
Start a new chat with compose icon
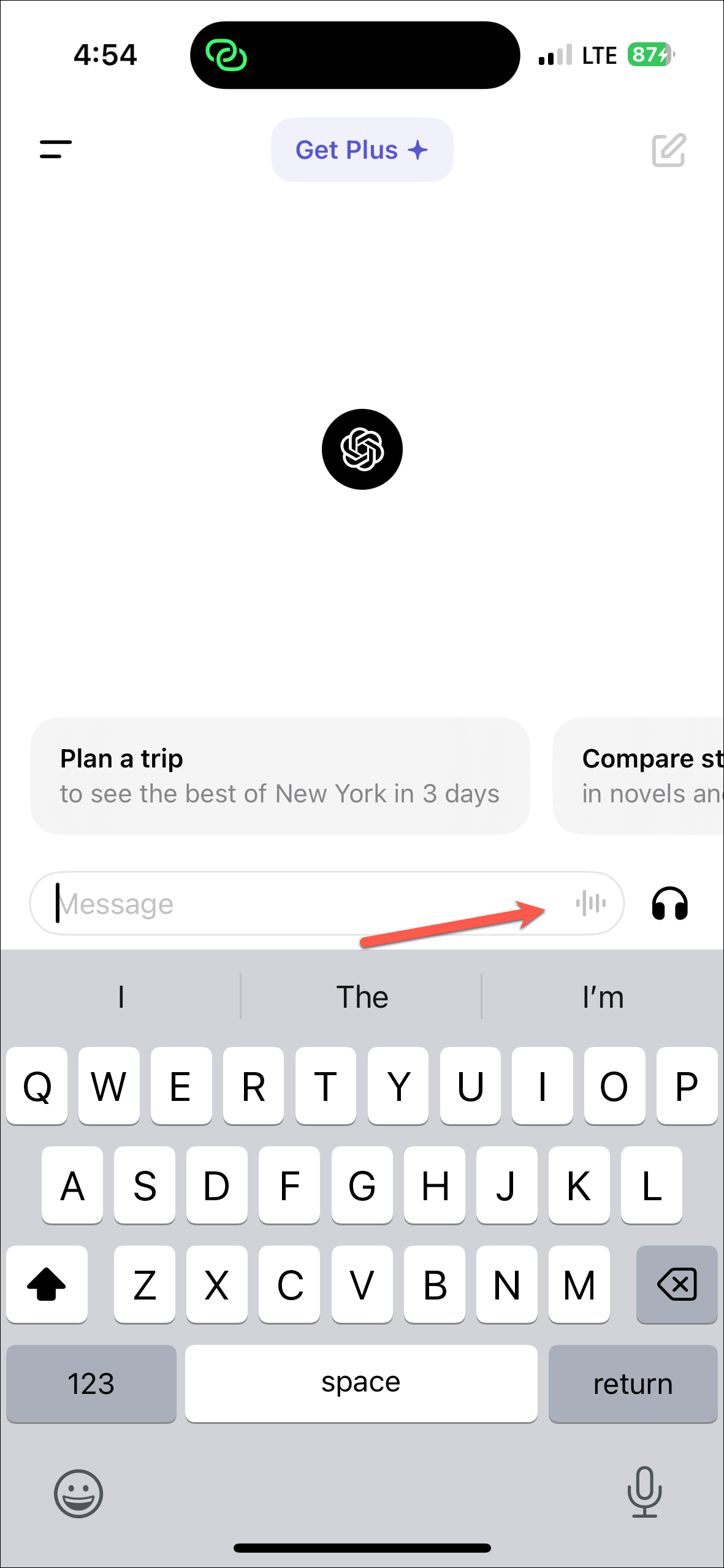(x=668, y=150)
